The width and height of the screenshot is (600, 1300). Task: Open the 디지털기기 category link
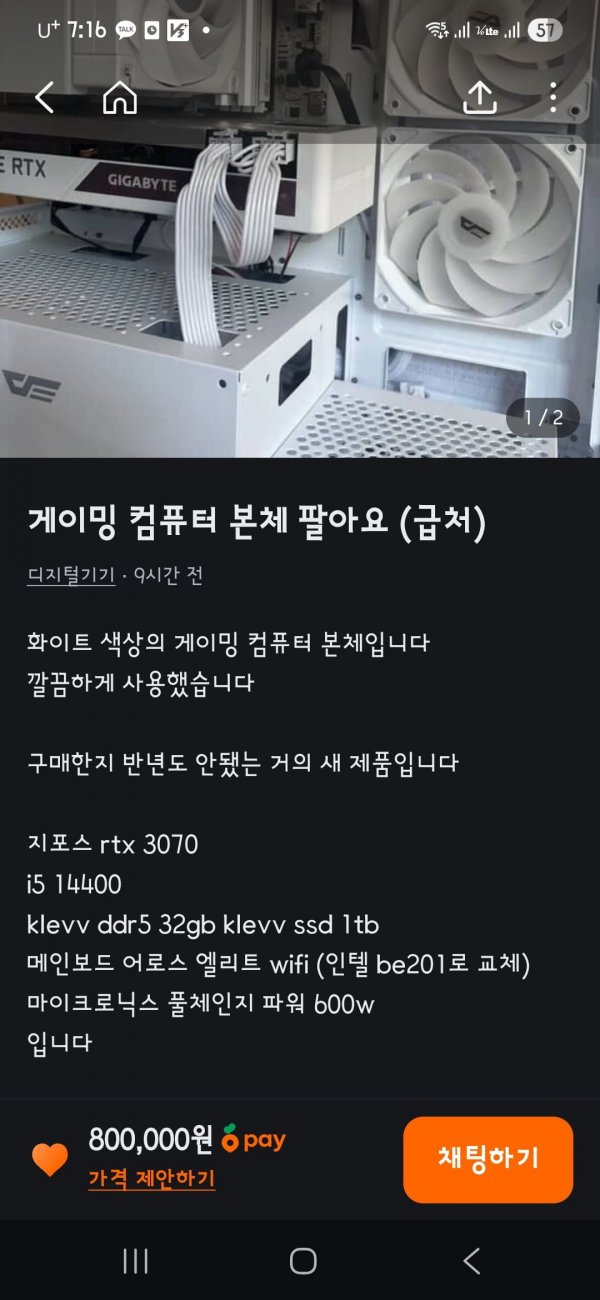coord(70,576)
